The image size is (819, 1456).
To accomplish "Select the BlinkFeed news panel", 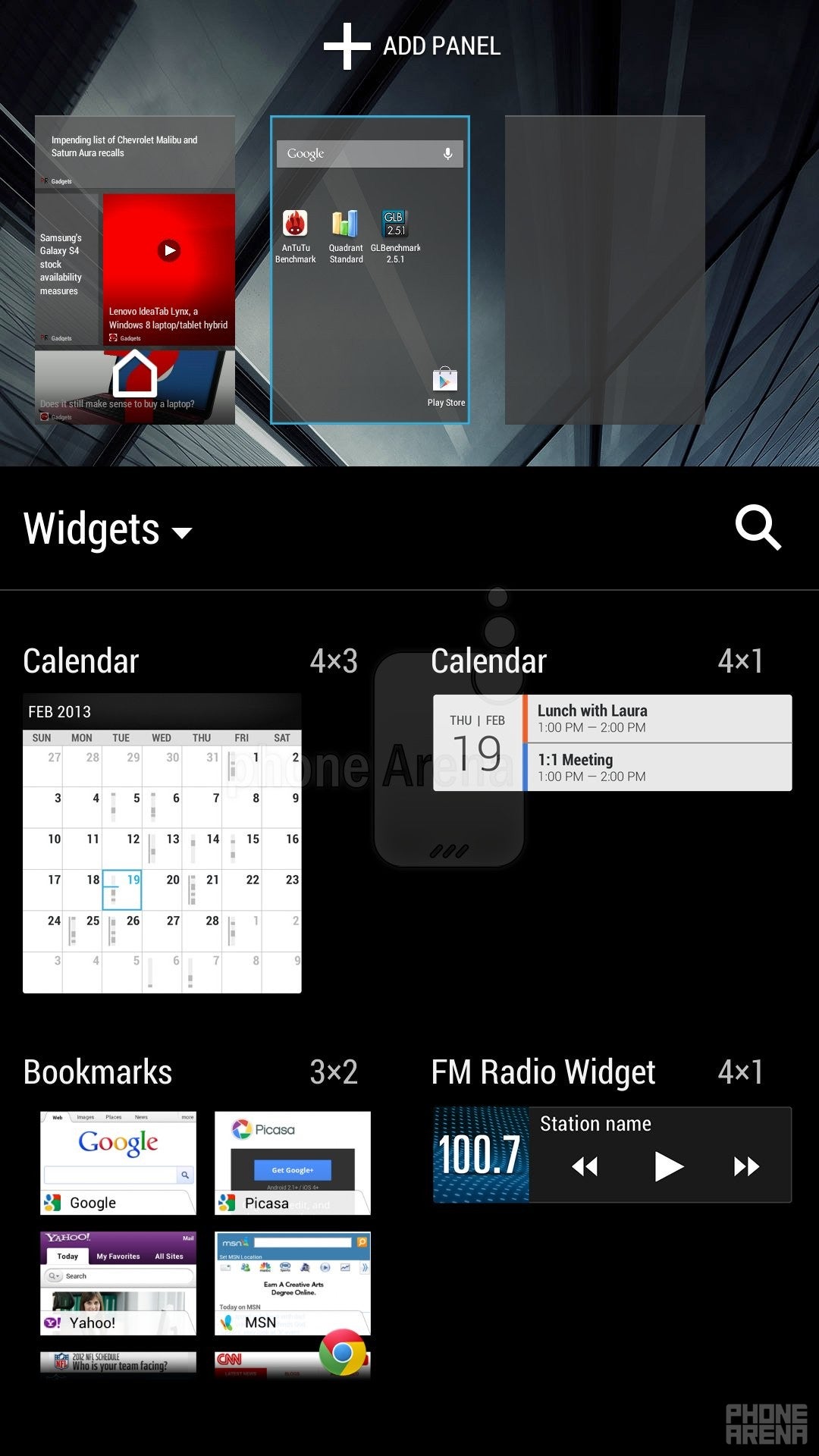I will point(135,270).
